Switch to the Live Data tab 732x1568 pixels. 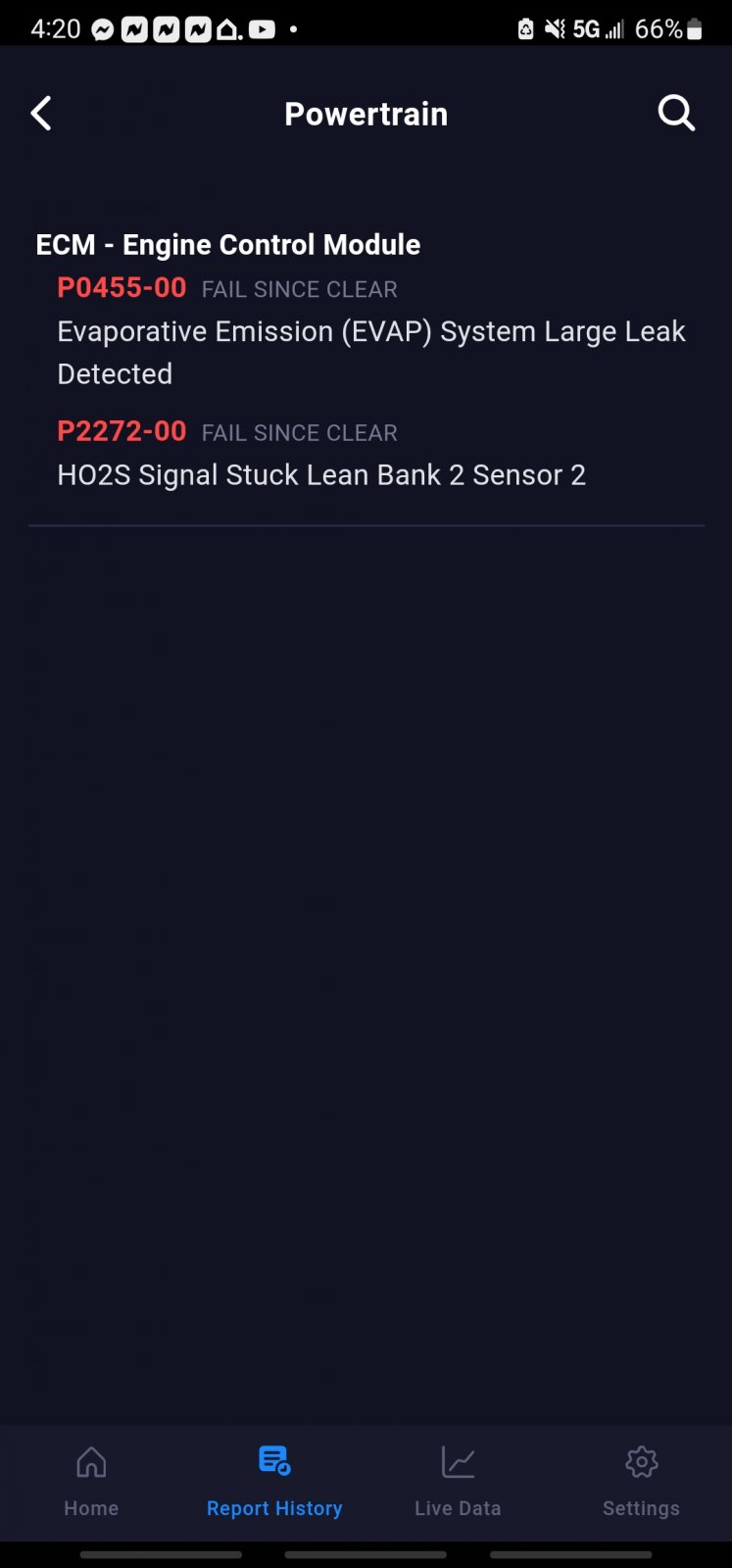458,1482
